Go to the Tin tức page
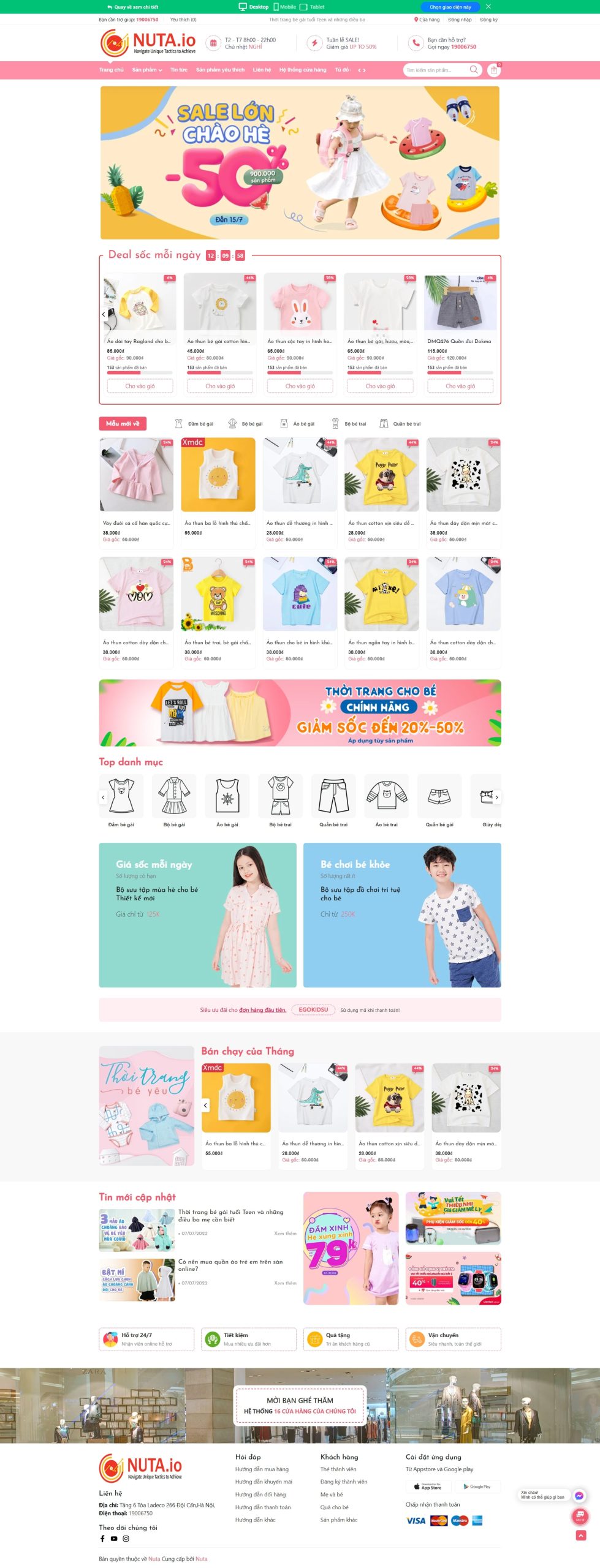Screen dimensions: 600x1568 (x=179, y=70)
